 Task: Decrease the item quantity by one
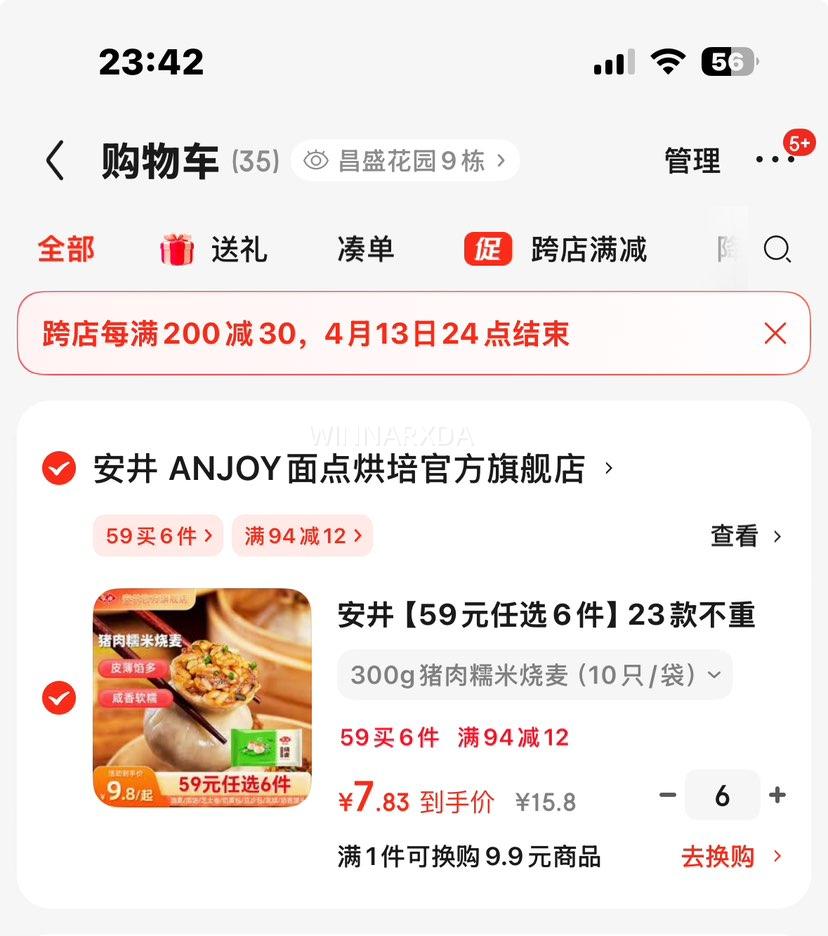coord(668,796)
